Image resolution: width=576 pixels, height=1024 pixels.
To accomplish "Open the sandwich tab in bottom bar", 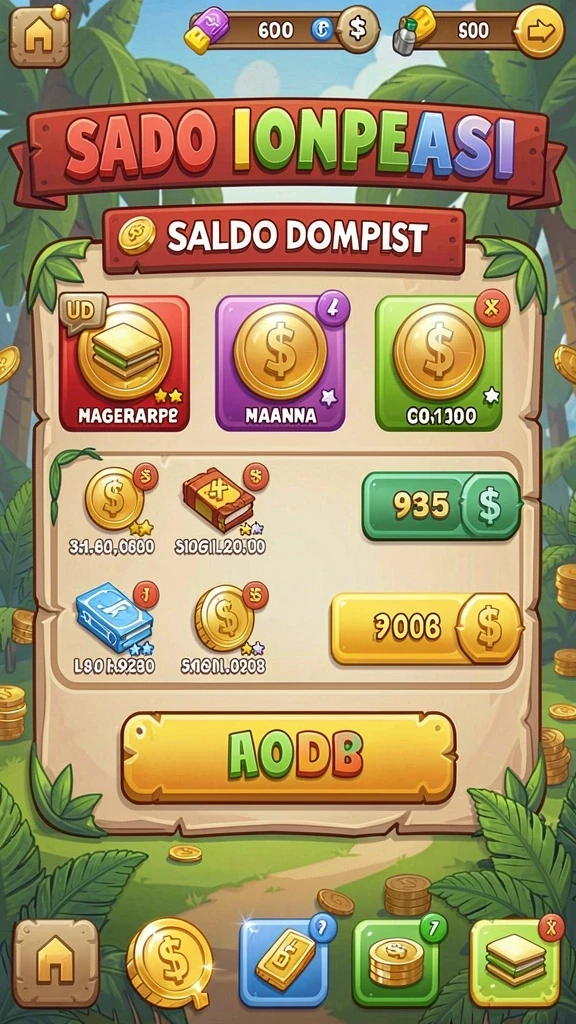I will (x=515, y=963).
